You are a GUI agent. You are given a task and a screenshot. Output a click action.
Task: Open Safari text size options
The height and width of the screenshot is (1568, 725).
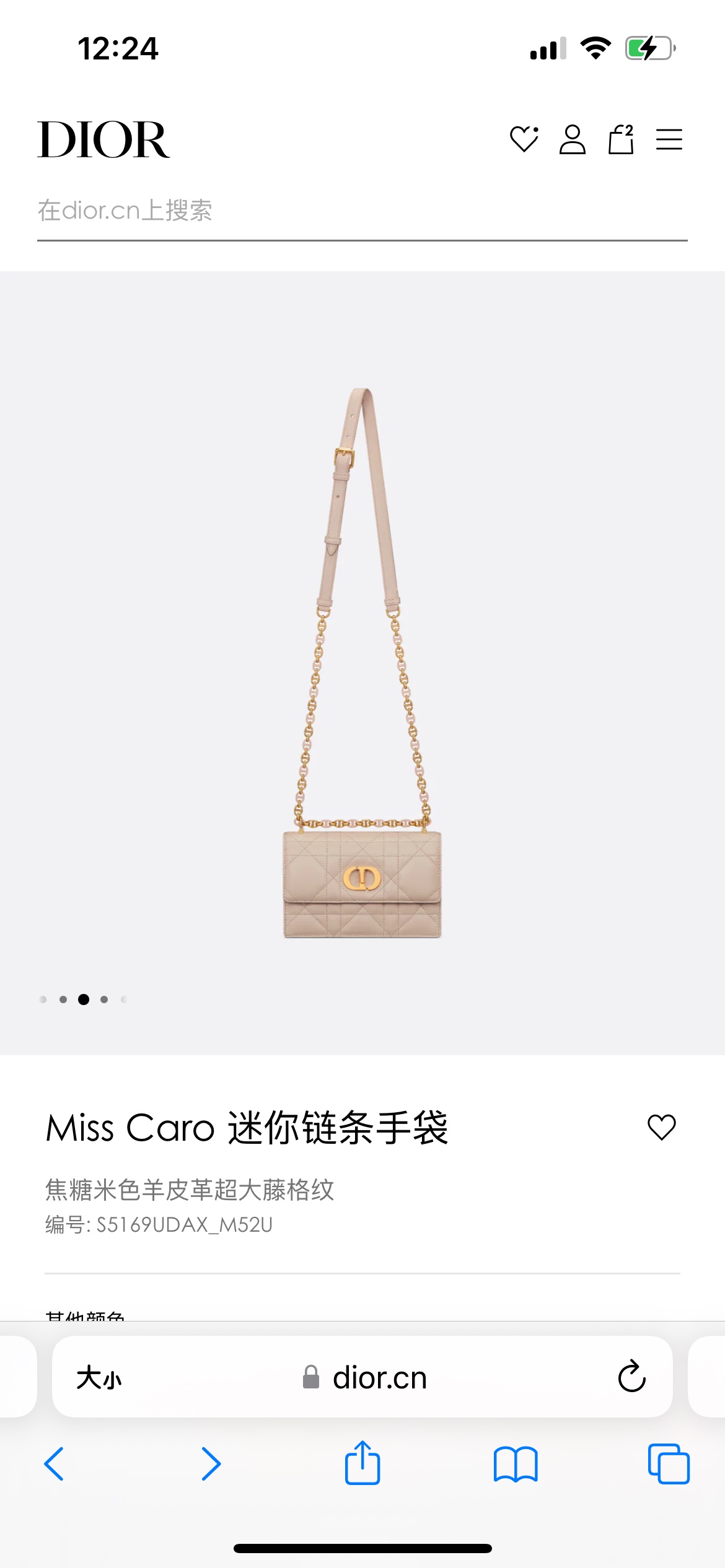tap(99, 1378)
